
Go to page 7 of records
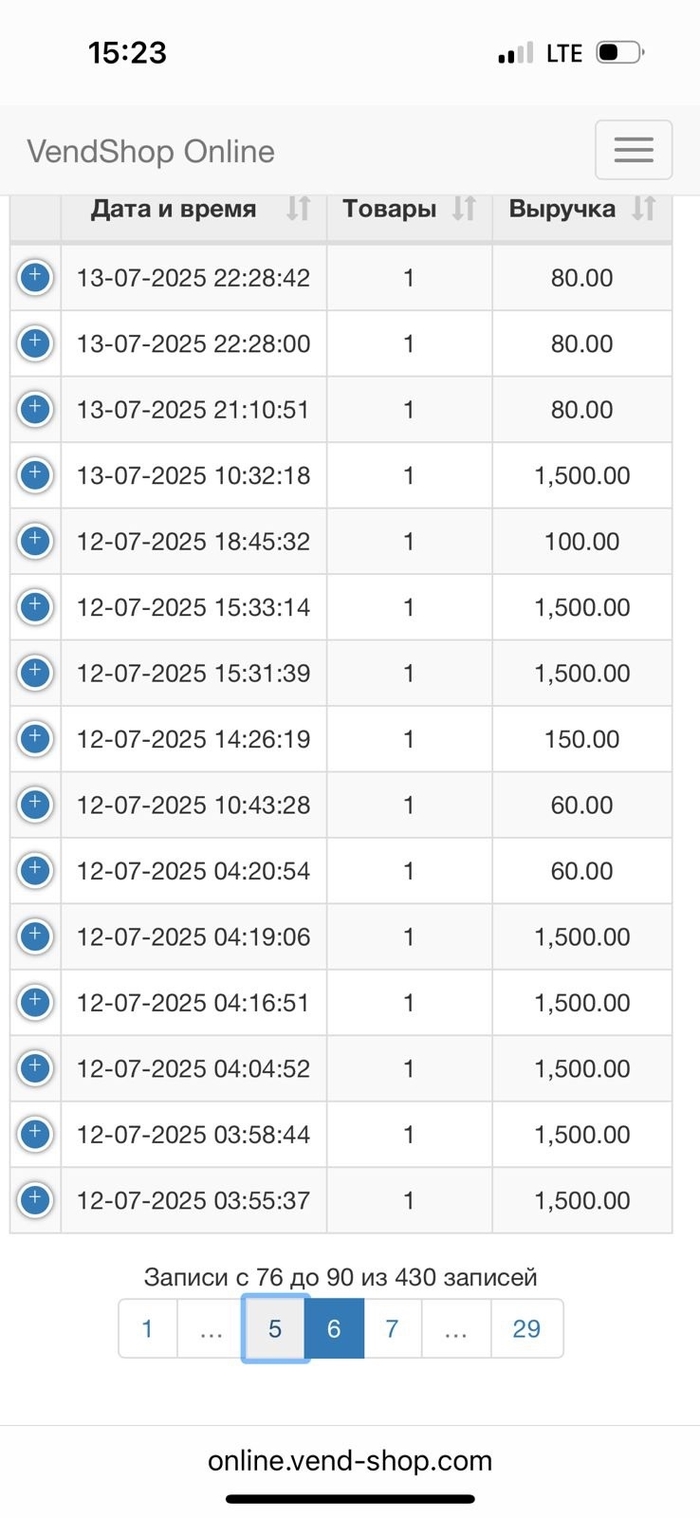(x=392, y=1328)
